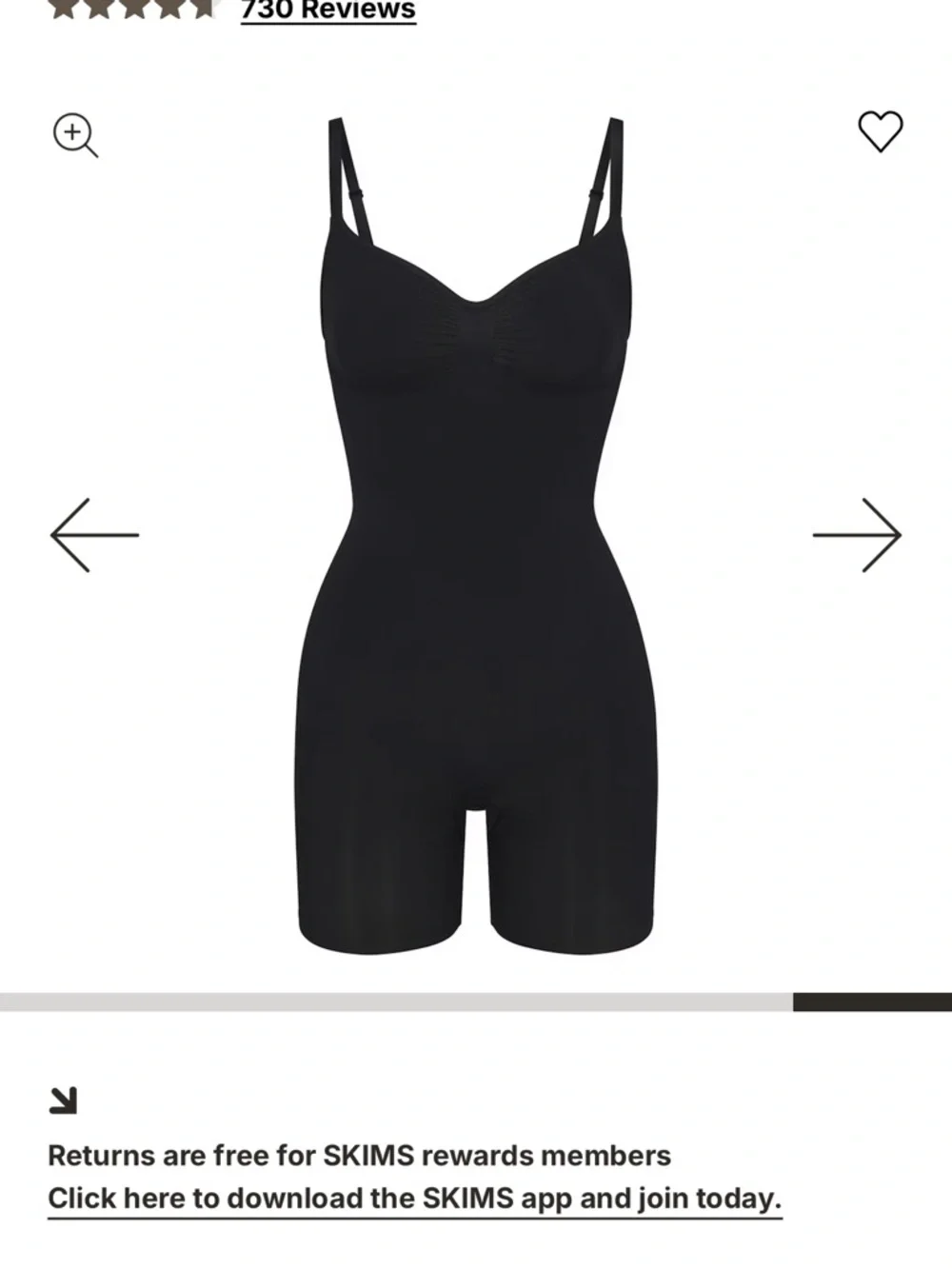
Task: Open the black bodysuit product photo
Action: click(476, 533)
